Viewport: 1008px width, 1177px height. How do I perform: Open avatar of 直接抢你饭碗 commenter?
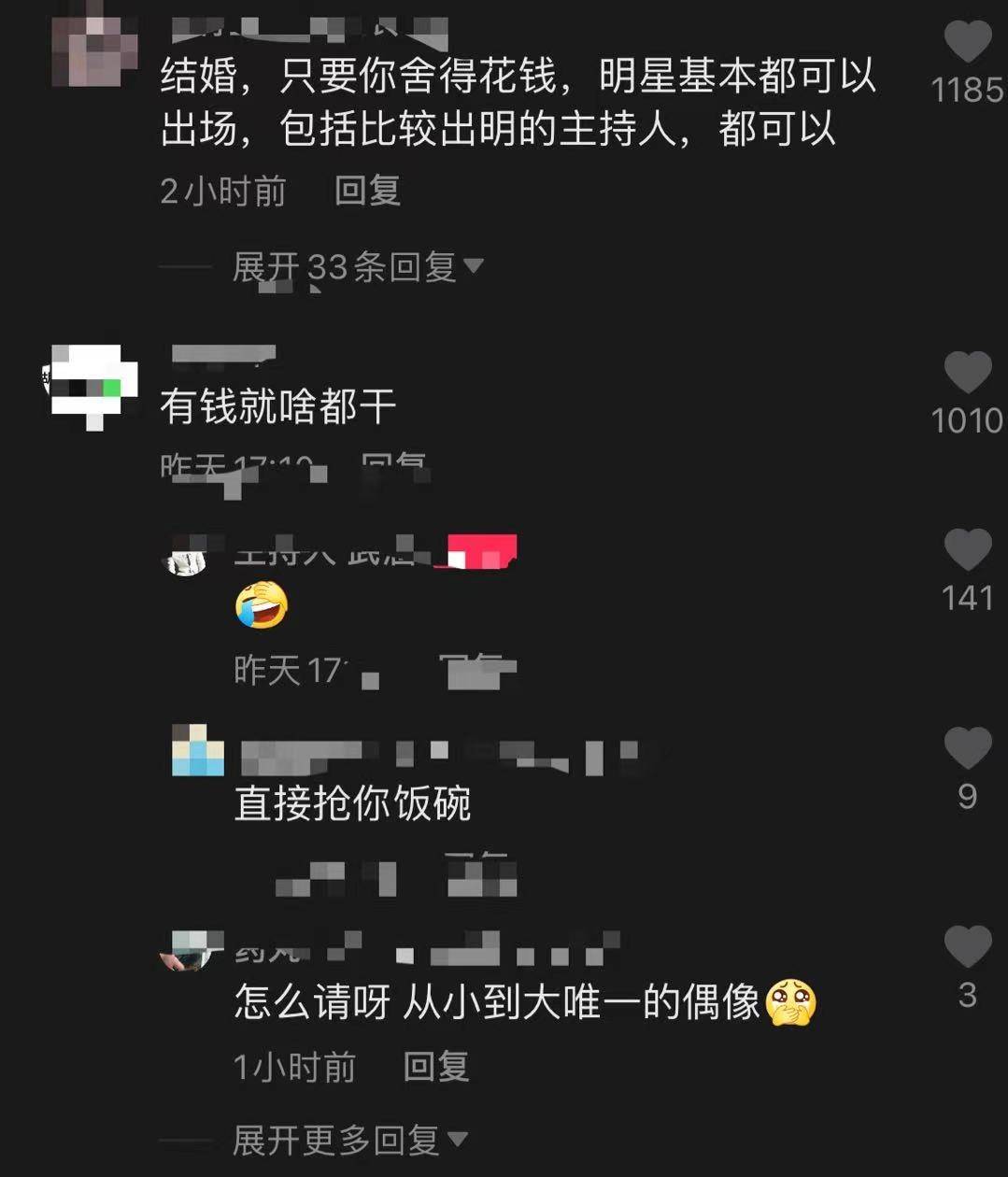(x=198, y=751)
